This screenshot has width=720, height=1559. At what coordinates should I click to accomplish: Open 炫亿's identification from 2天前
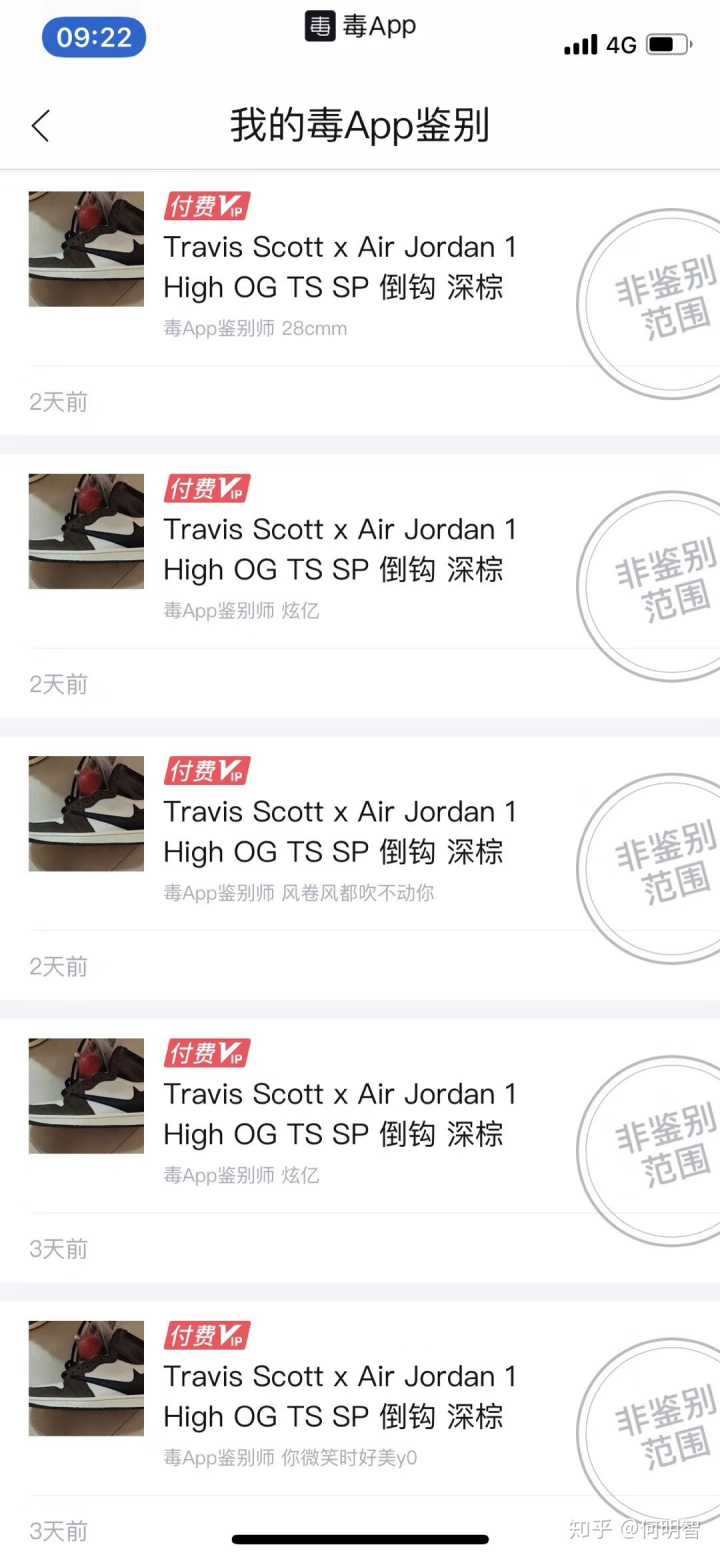click(x=340, y=550)
